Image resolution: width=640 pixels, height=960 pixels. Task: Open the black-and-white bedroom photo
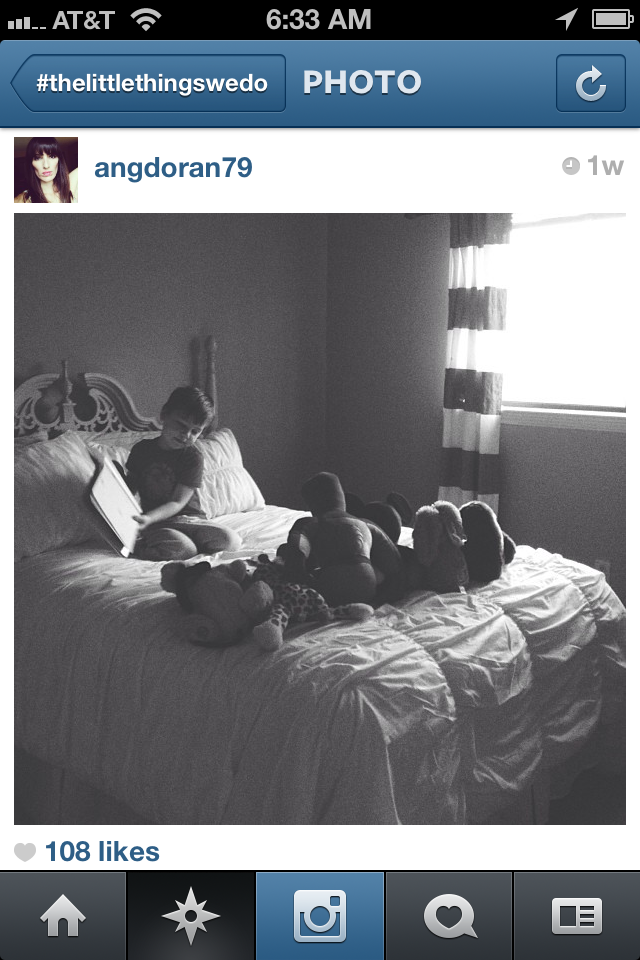pyautogui.click(x=320, y=518)
